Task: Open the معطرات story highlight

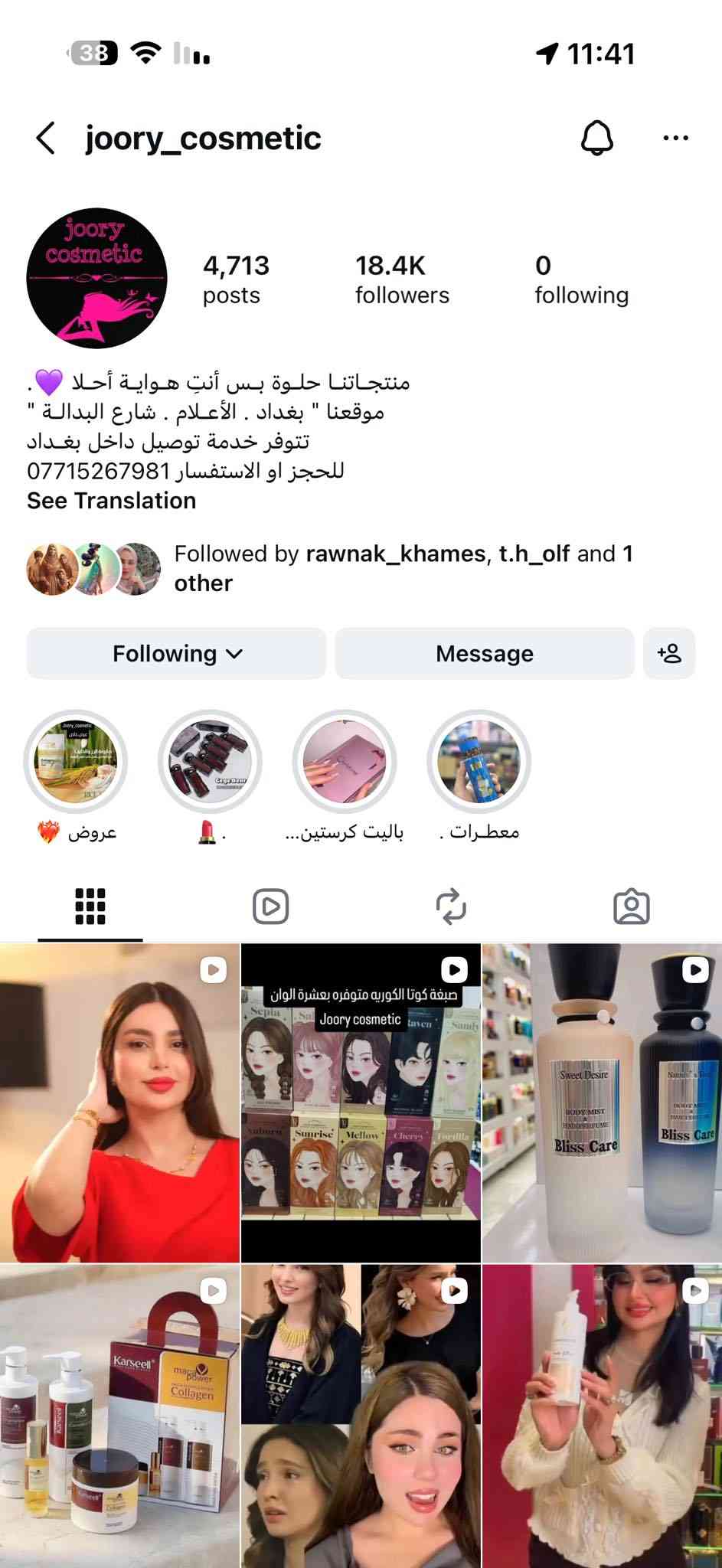Action: [479, 762]
